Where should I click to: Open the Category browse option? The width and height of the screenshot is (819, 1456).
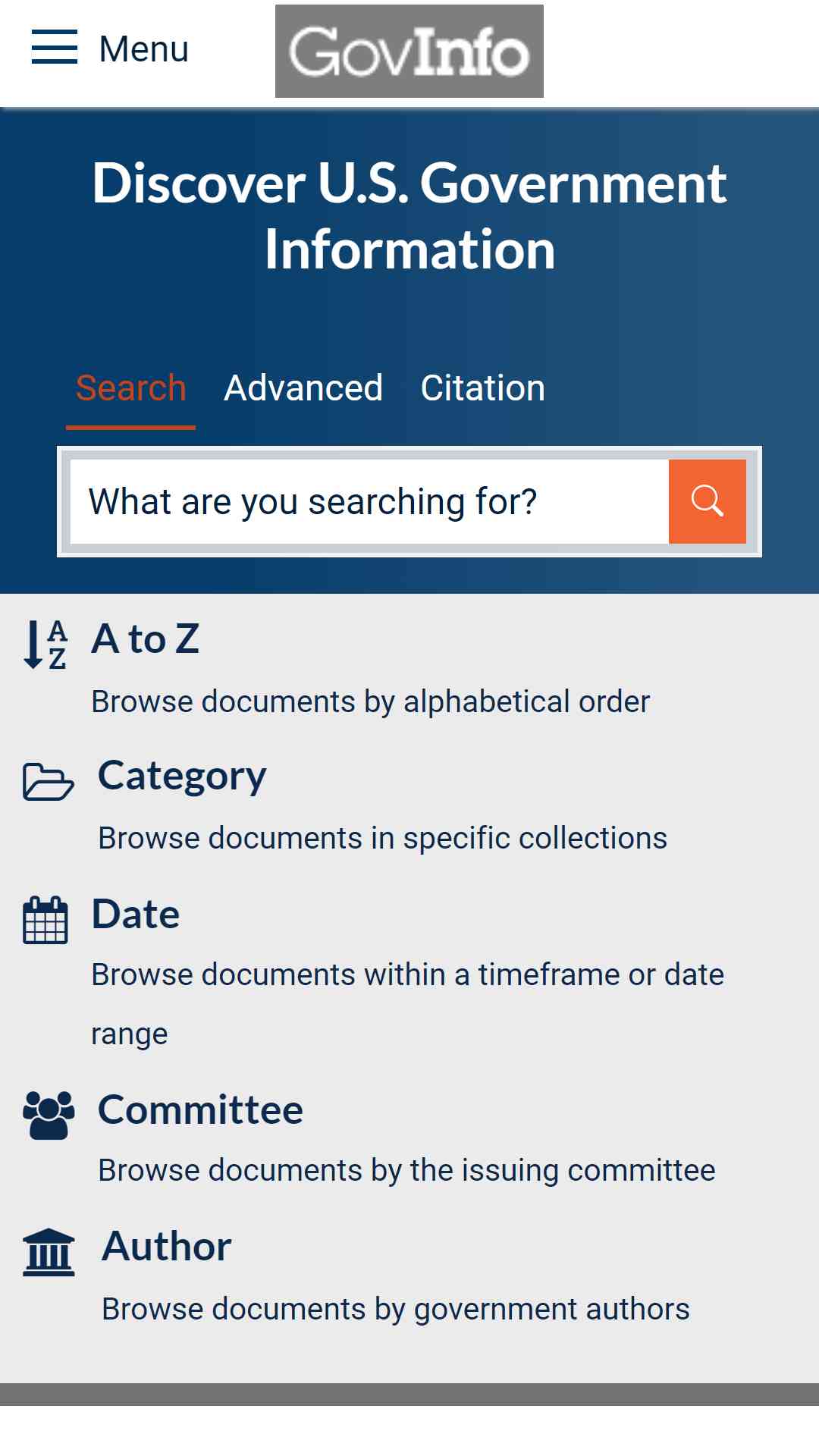click(x=182, y=776)
